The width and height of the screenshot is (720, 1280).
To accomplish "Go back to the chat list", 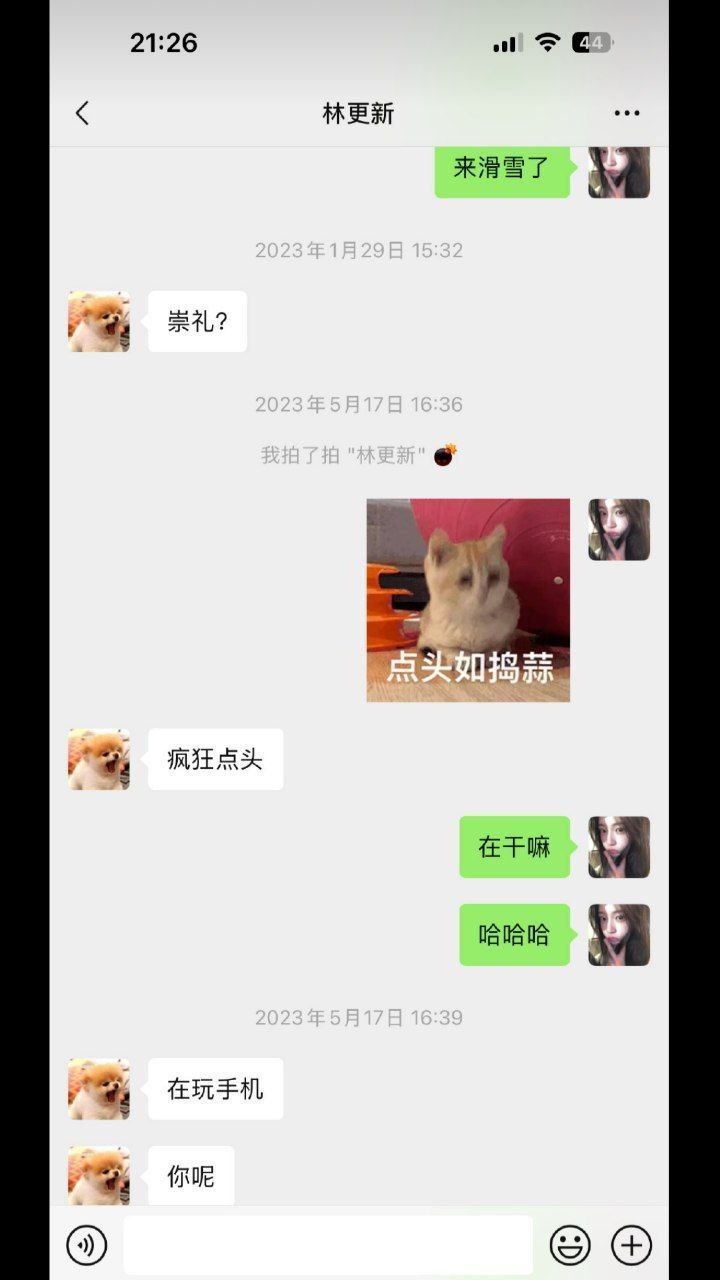I will click(x=83, y=114).
